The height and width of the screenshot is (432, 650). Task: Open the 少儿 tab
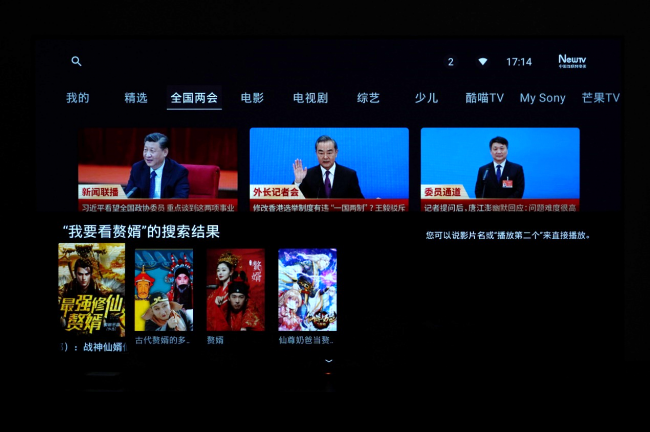click(x=427, y=98)
